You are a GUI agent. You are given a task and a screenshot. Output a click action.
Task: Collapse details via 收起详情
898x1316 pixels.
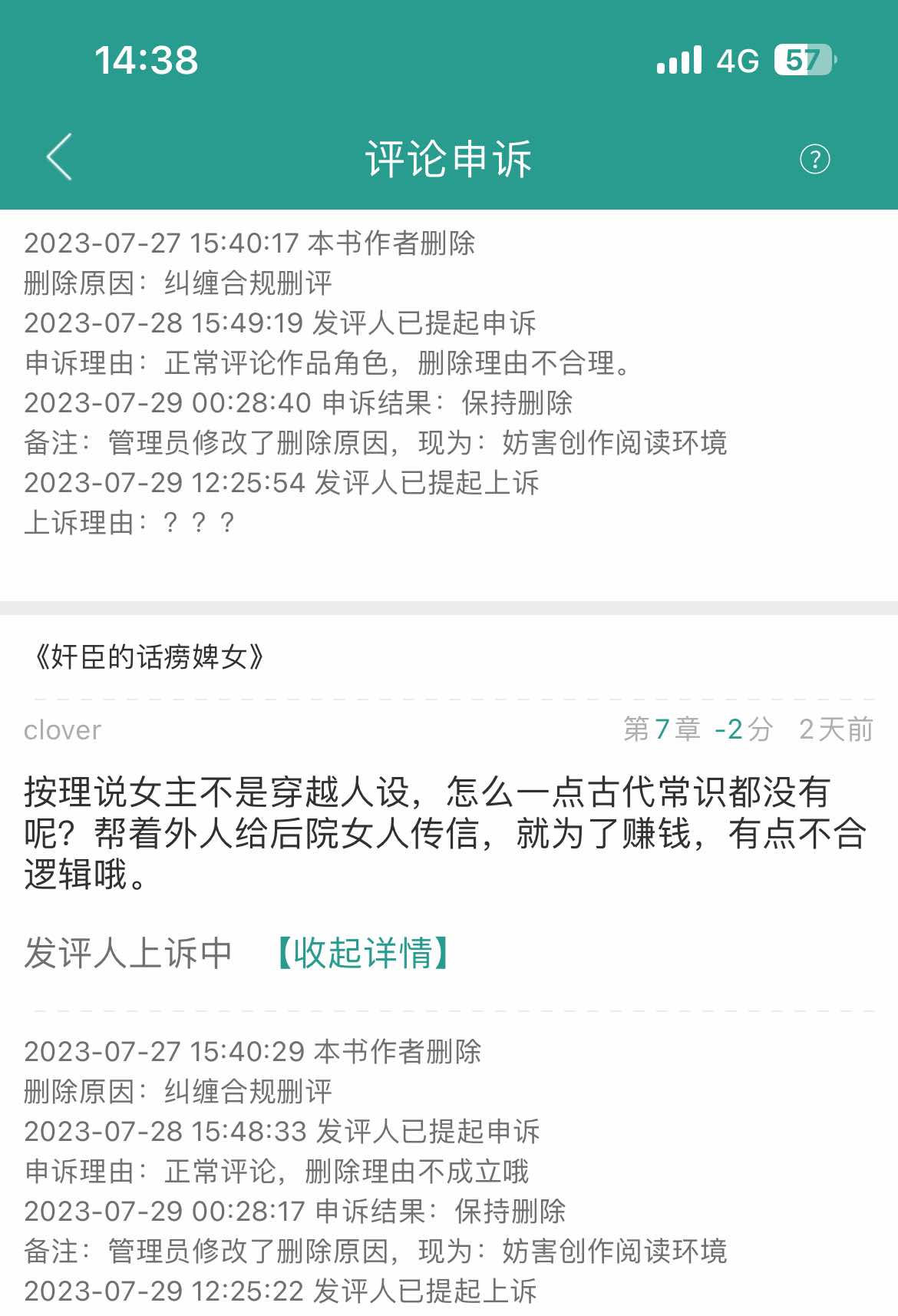[x=363, y=953]
